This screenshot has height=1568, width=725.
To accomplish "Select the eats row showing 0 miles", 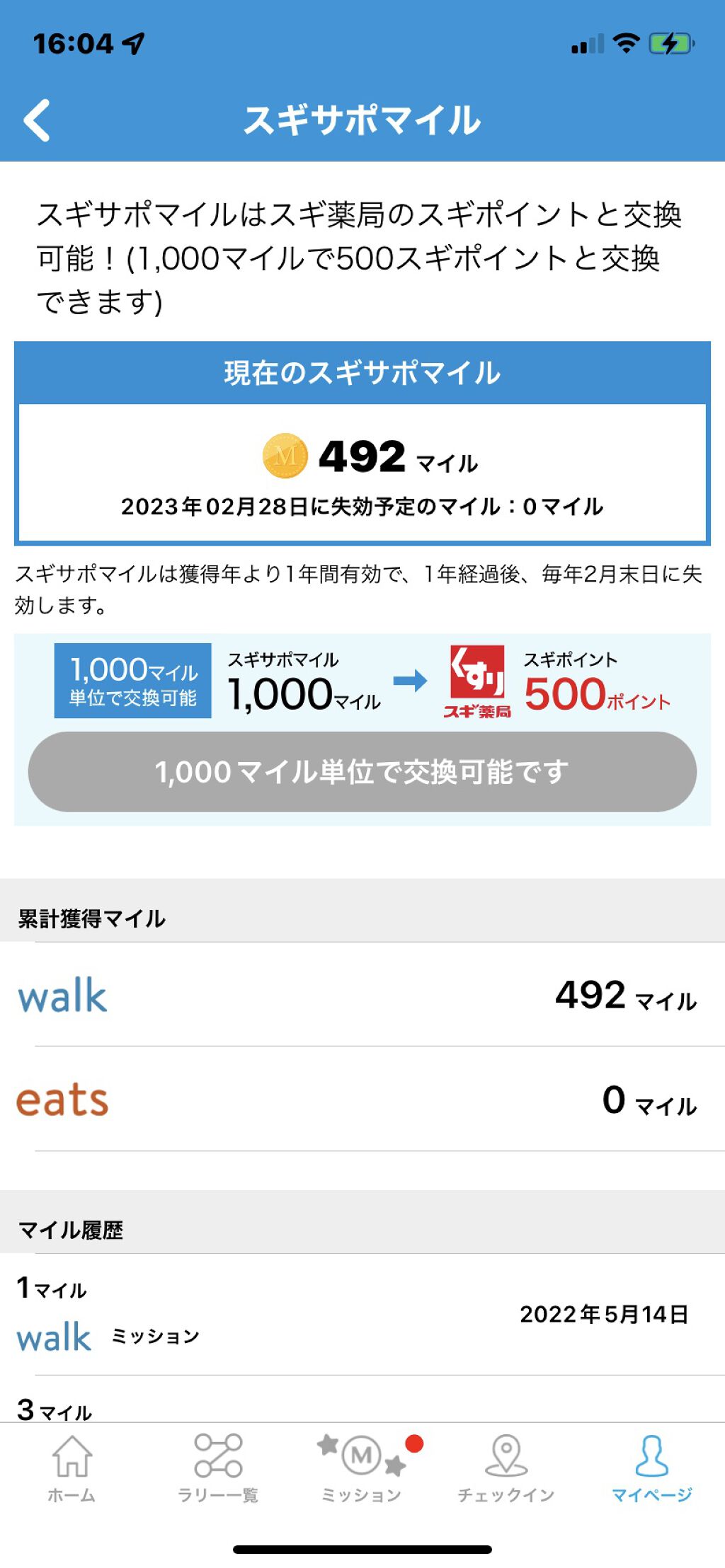I will [x=362, y=1098].
